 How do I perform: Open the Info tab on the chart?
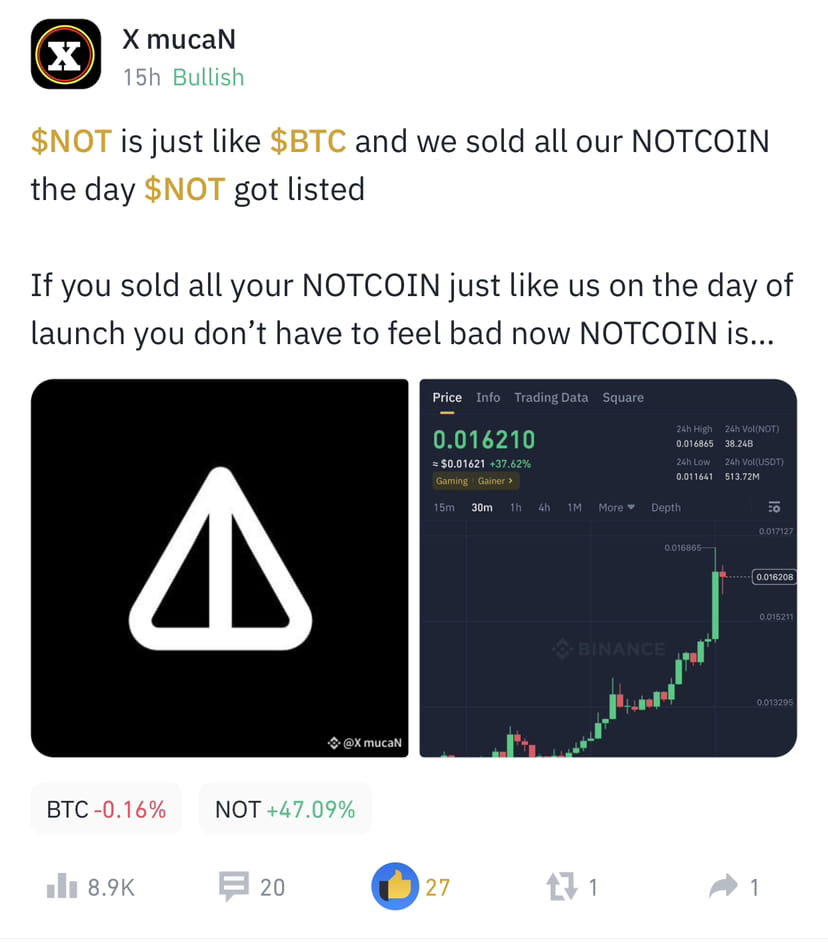(488, 397)
